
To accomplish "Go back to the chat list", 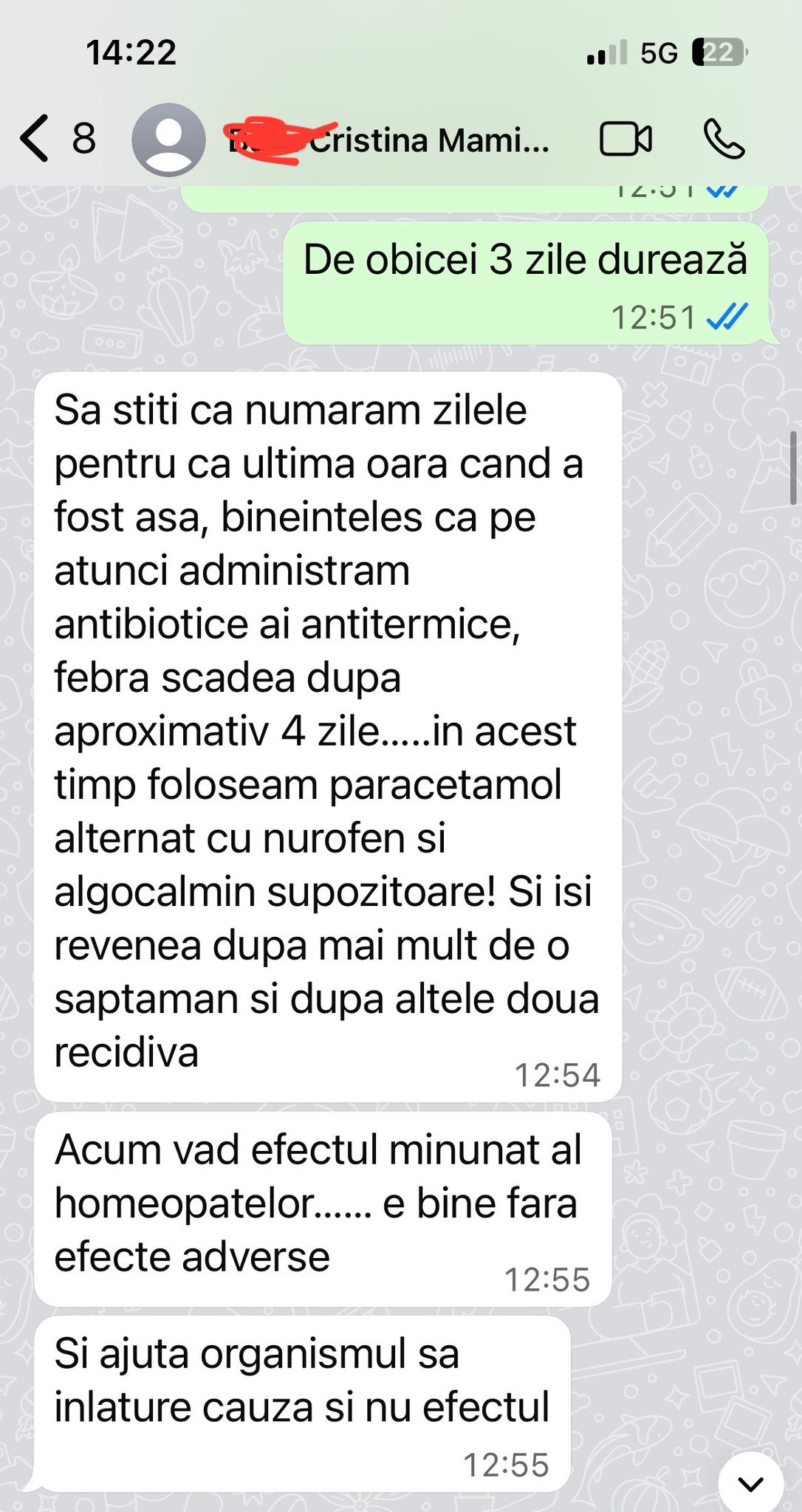I will (37, 138).
